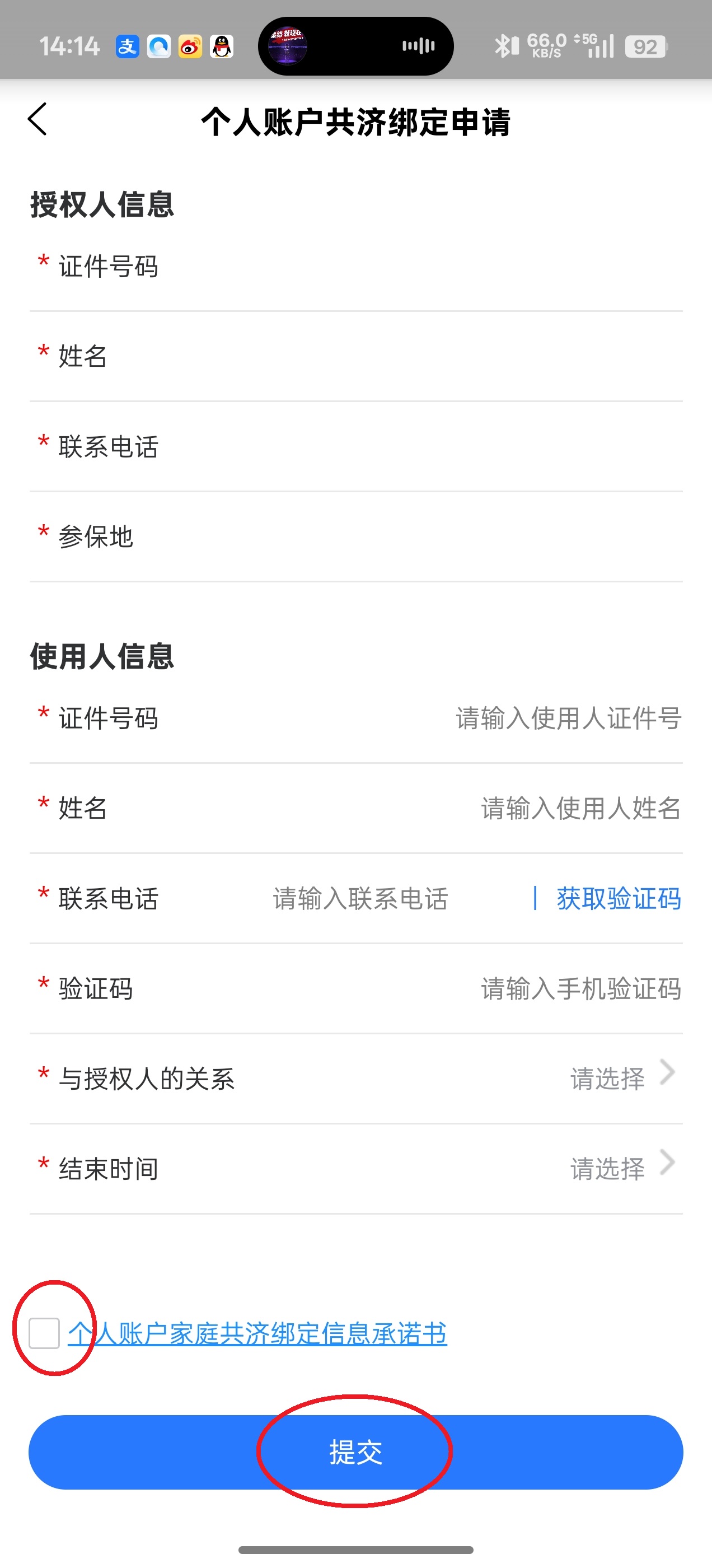712x1568 pixels.
Task: Submit the application with 提交
Action: pos(355,1452)
